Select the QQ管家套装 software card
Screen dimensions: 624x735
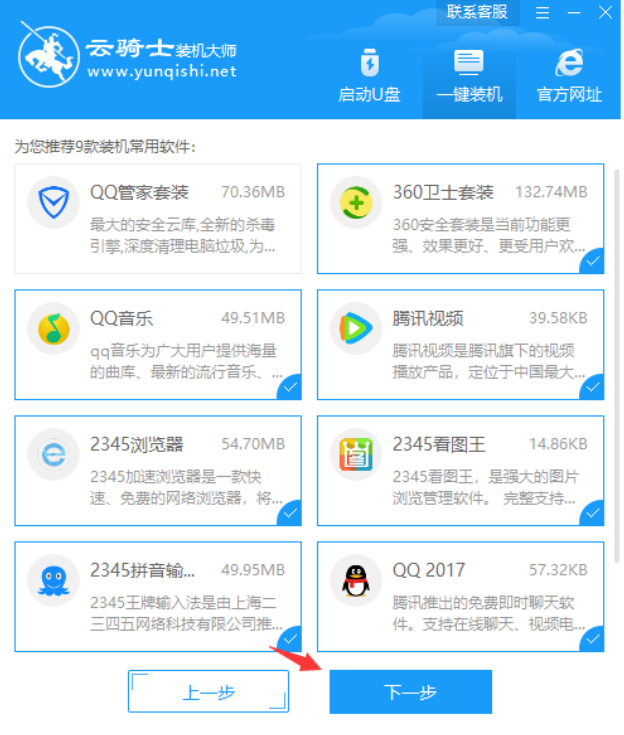tap(158, 219)
